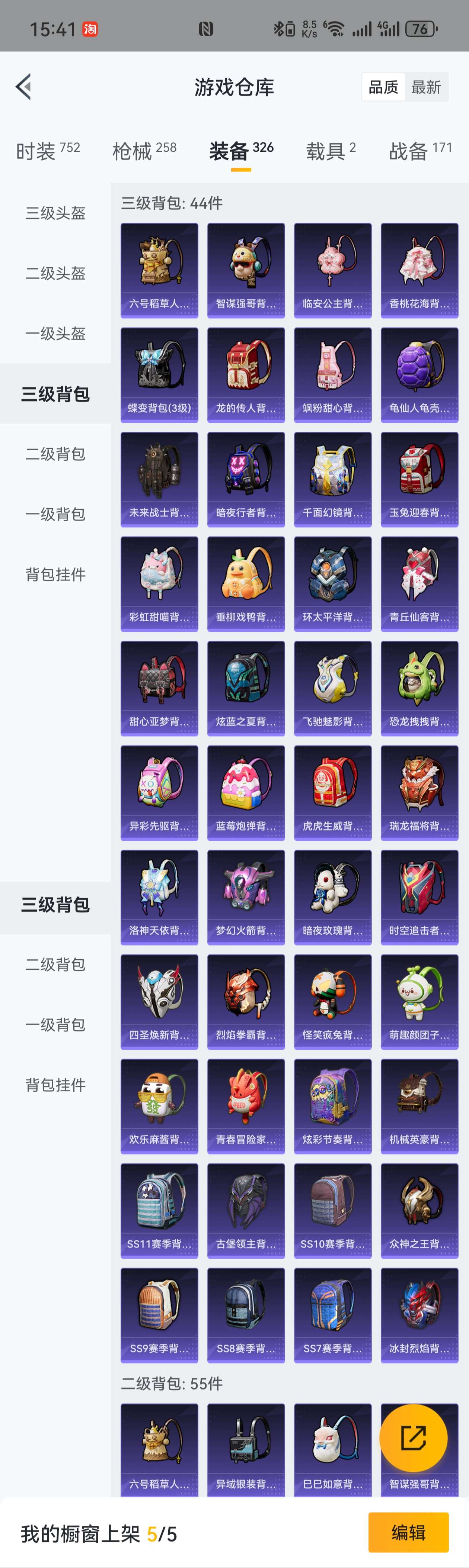Tap the 编辑 button
469x1568 pixels.
(408, 1532)
